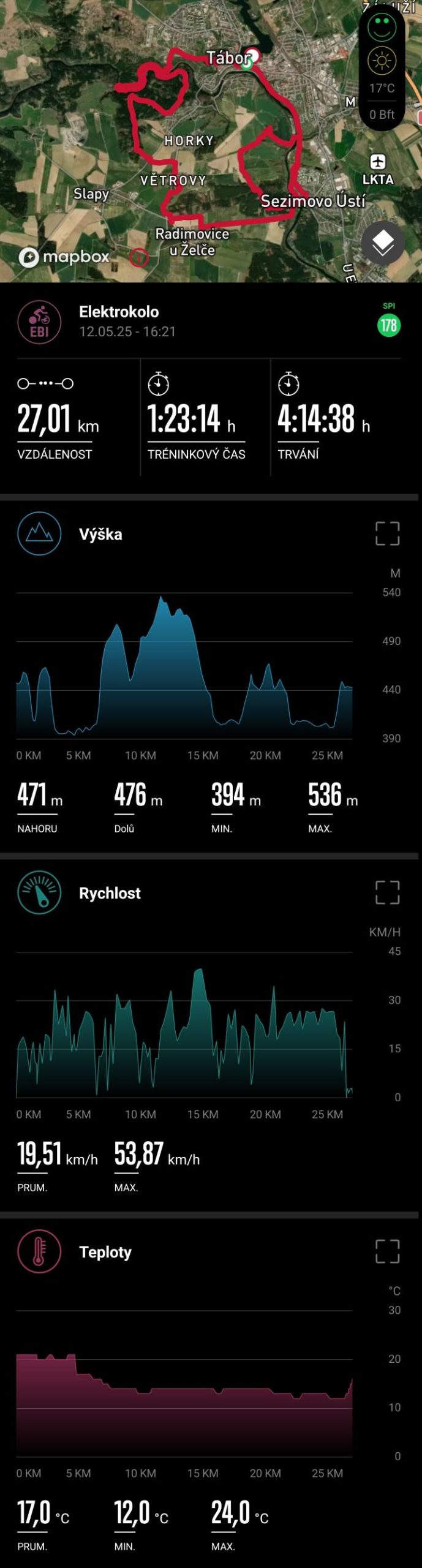Screen dimensions: 422x1568
Task: Tap the SPI 178 score badge
Action: pyautogui.click(x=388, y=325)
